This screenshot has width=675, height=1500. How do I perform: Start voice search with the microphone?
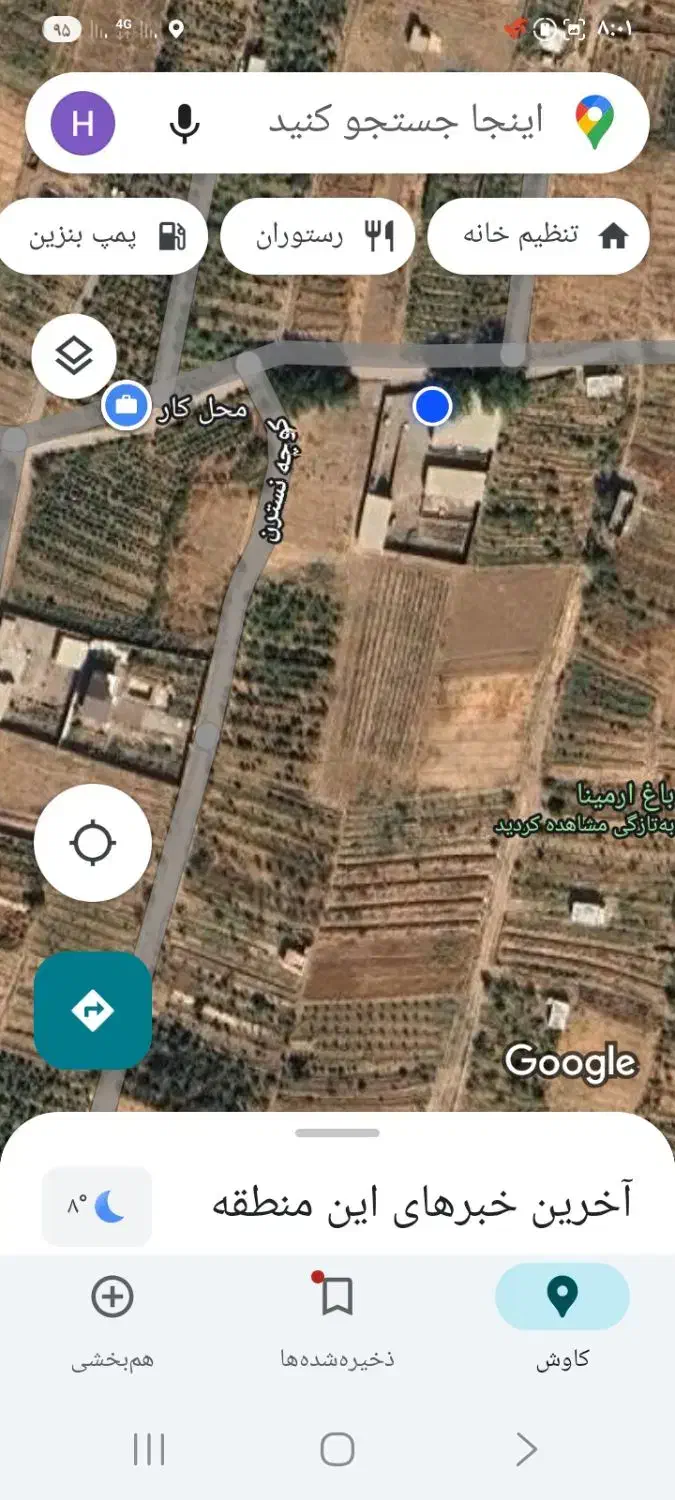click(x=183, y=124)
